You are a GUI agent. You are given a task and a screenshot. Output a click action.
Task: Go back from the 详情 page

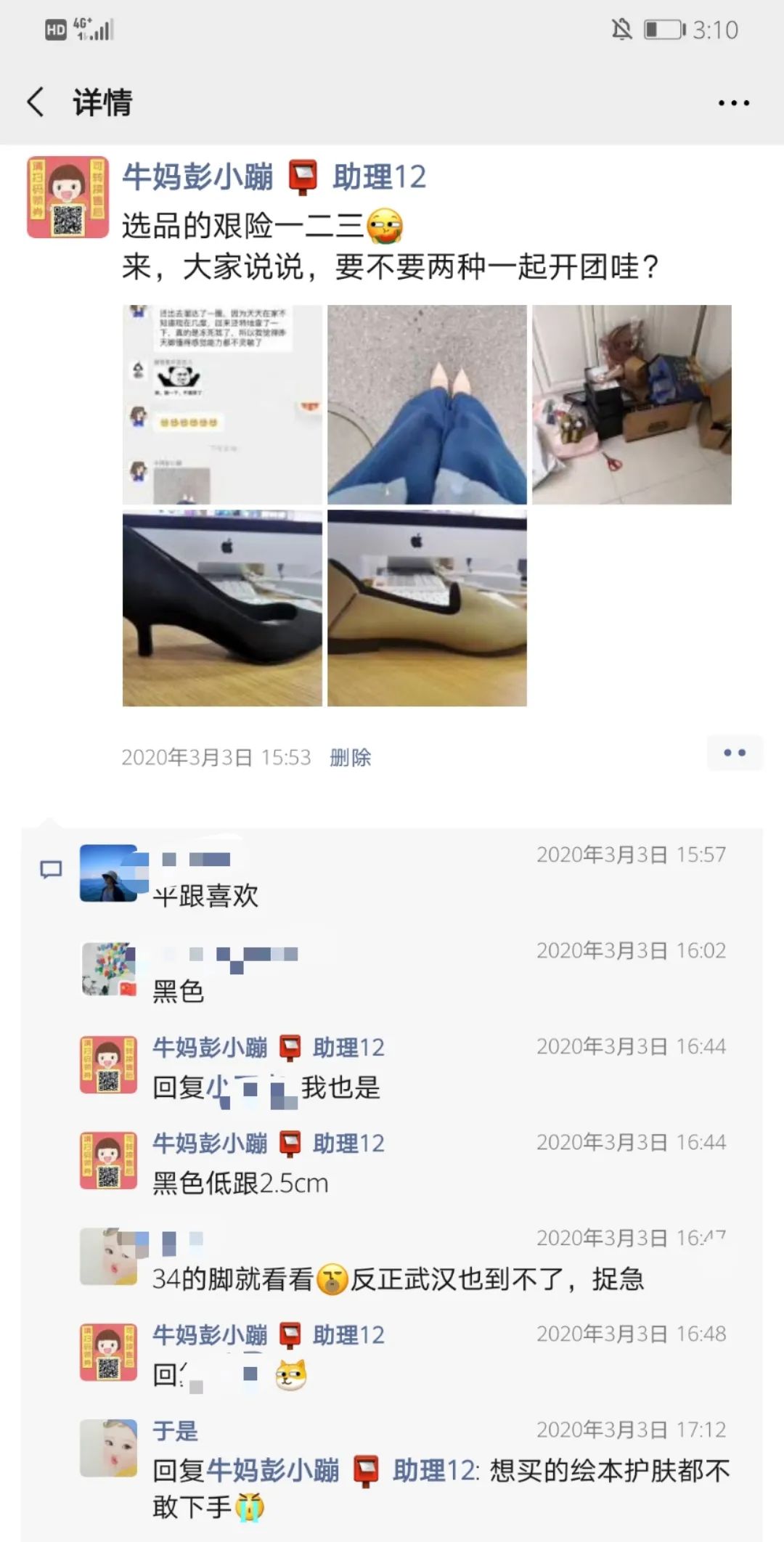coord(36,102)
